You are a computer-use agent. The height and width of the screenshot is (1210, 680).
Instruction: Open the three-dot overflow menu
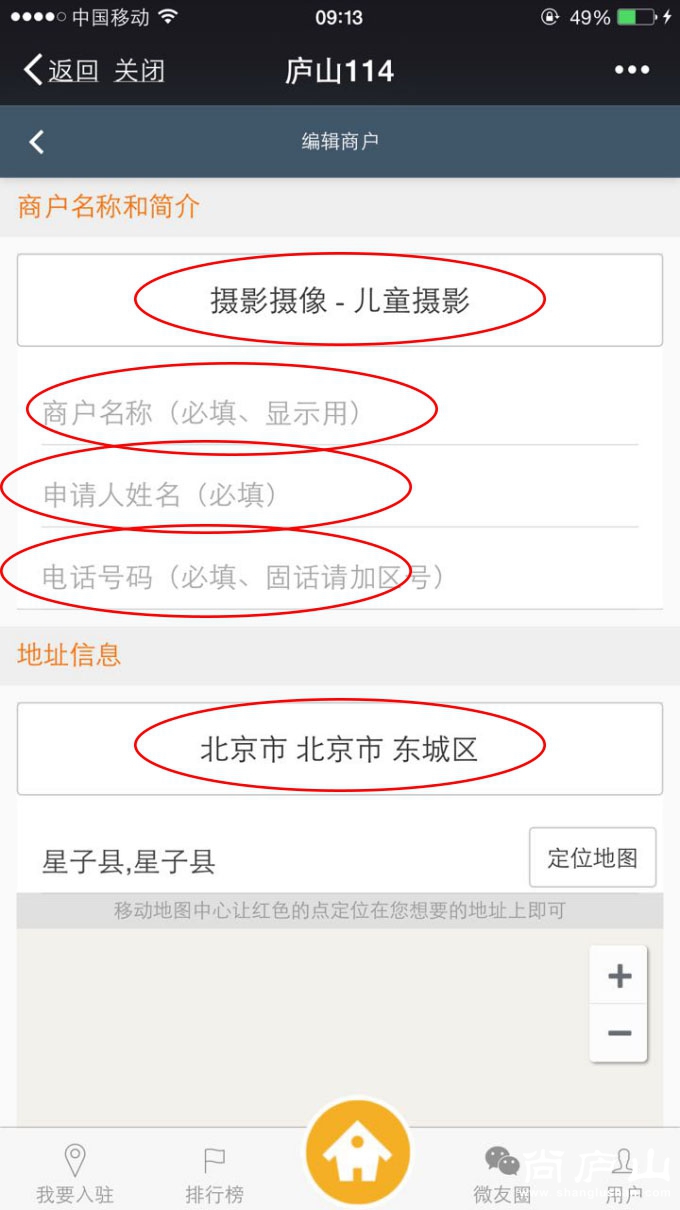point(632,70)
